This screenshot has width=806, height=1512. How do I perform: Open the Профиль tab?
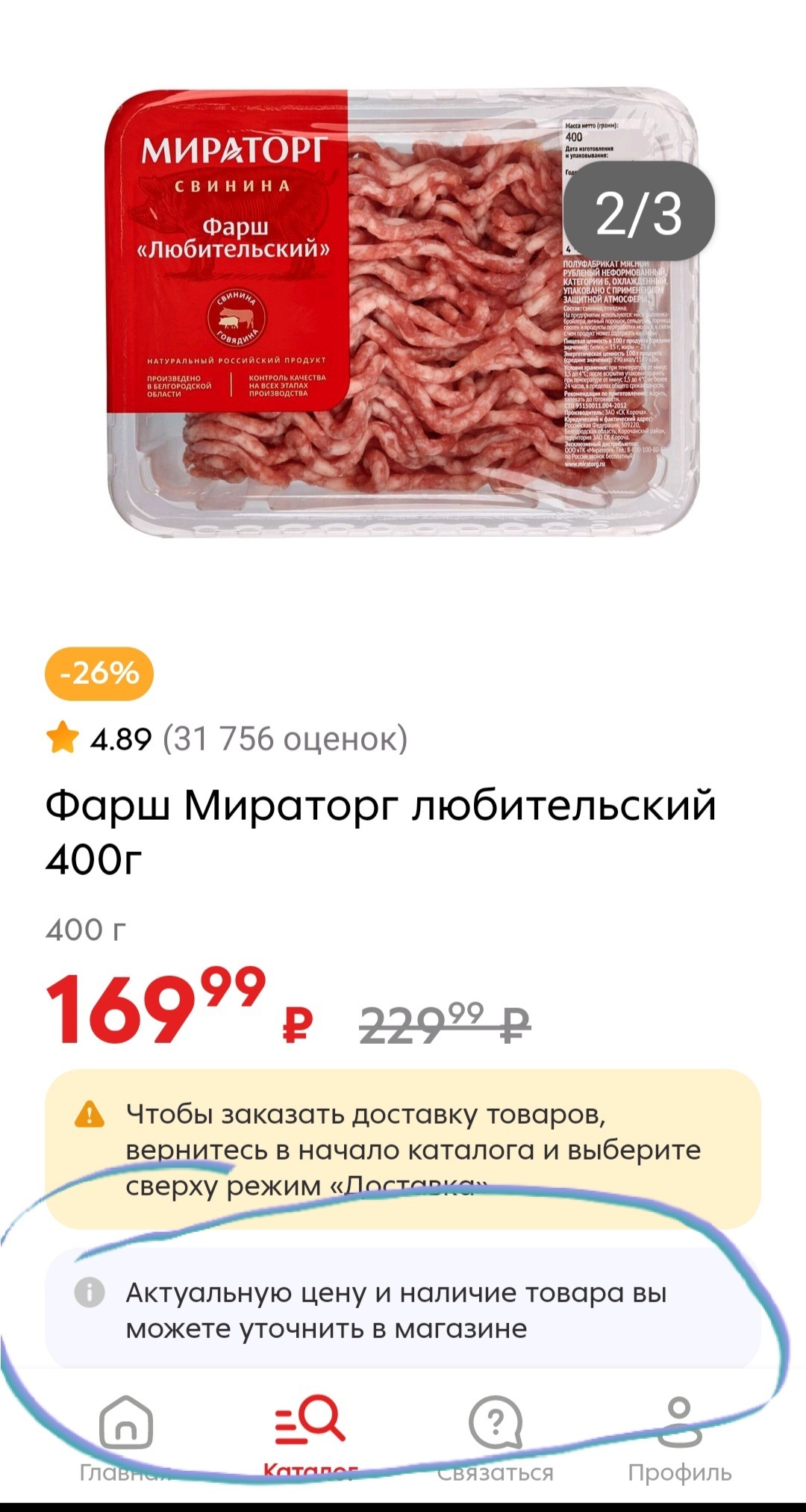[x=679, y=1437]
